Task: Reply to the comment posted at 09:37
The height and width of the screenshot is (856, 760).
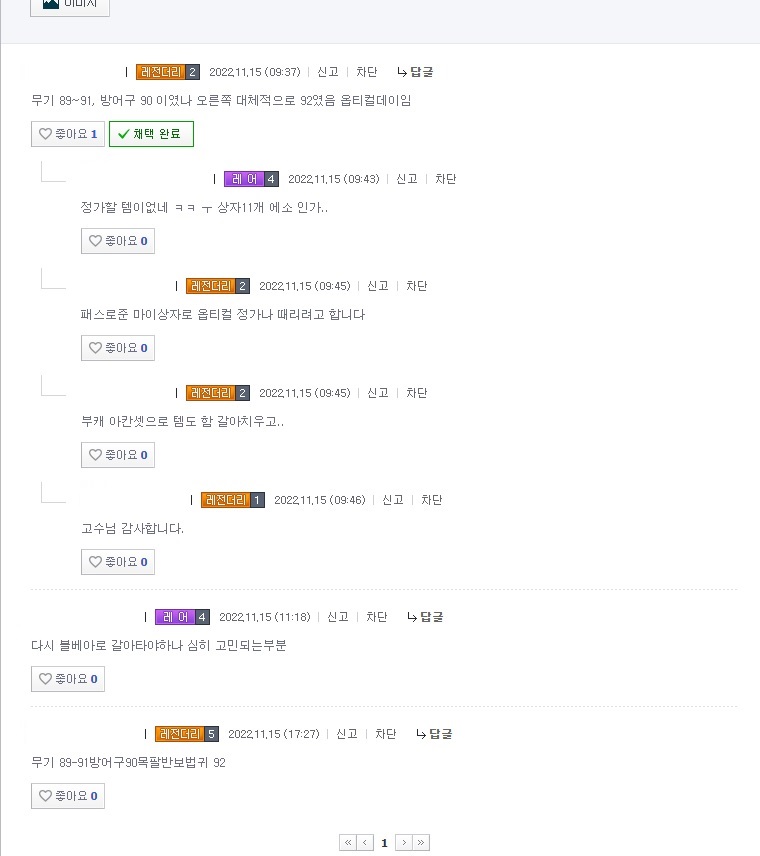Action: tap(415, 72)
